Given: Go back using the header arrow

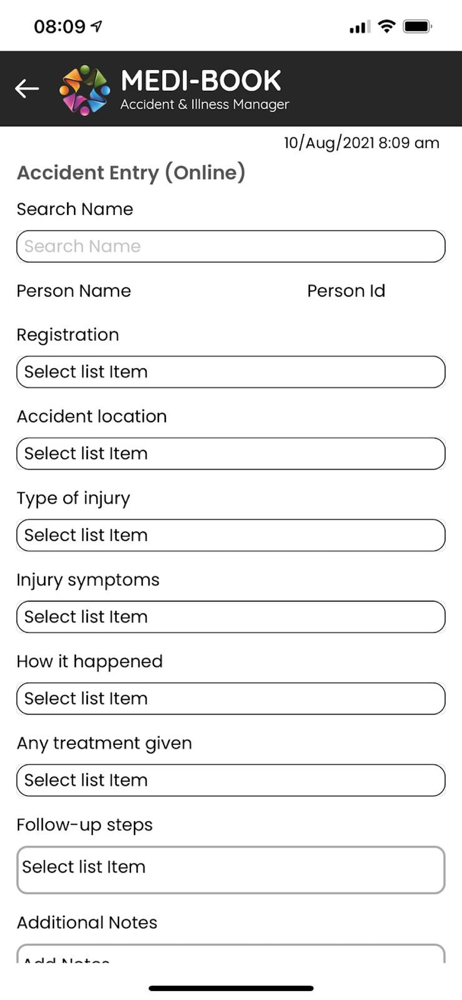Looking at the screenshot, I should (27, 89).
